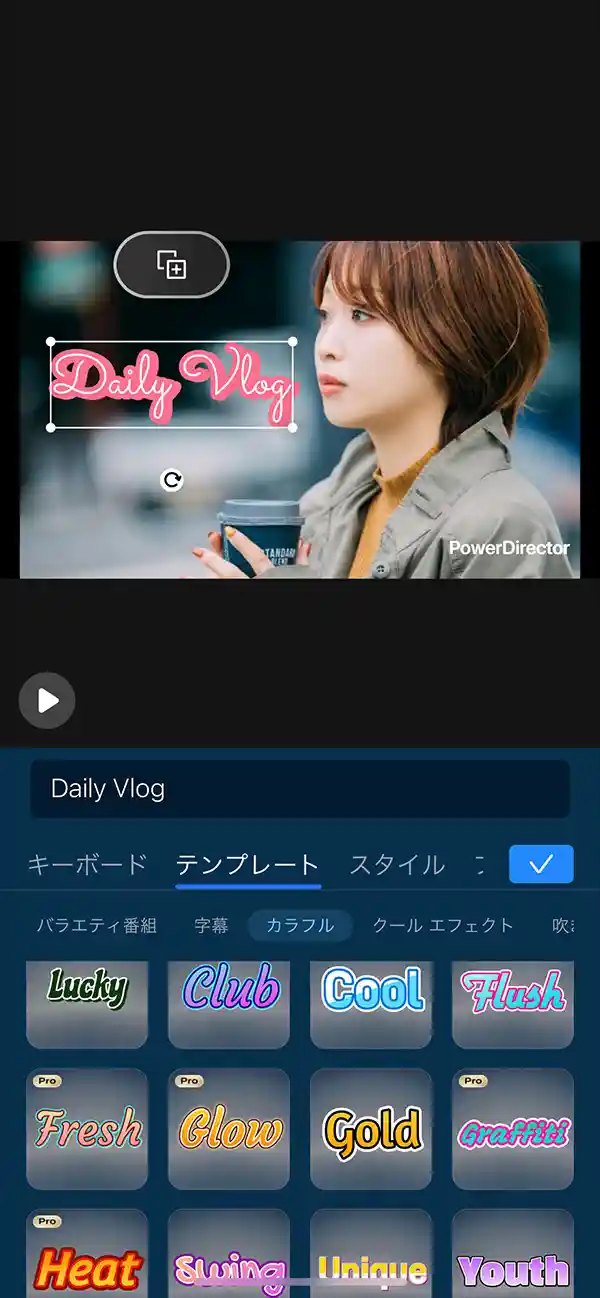This screenshot has width=600, height=1298.
Task: Tap the rotate handle below the title
Action: click(x=172, y=480)
